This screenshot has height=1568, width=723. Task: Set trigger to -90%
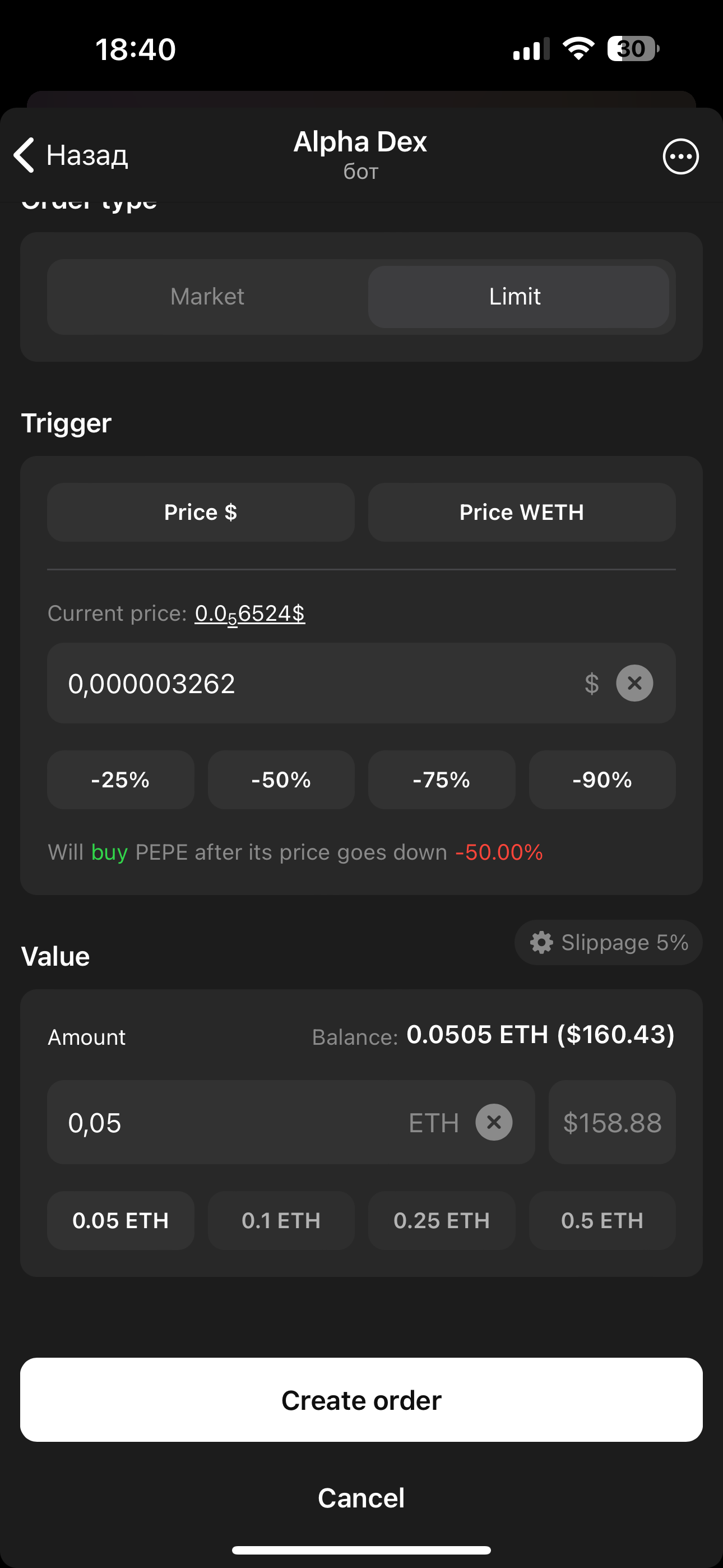(x=602, y=780)
